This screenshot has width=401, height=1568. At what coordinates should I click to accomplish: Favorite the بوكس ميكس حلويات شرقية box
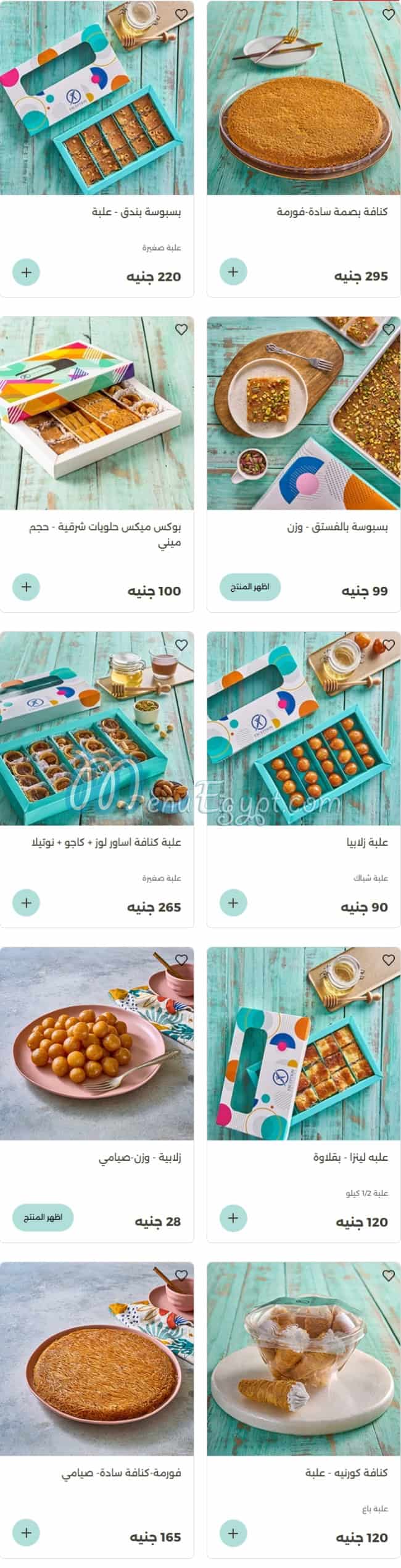click(181, 330)
